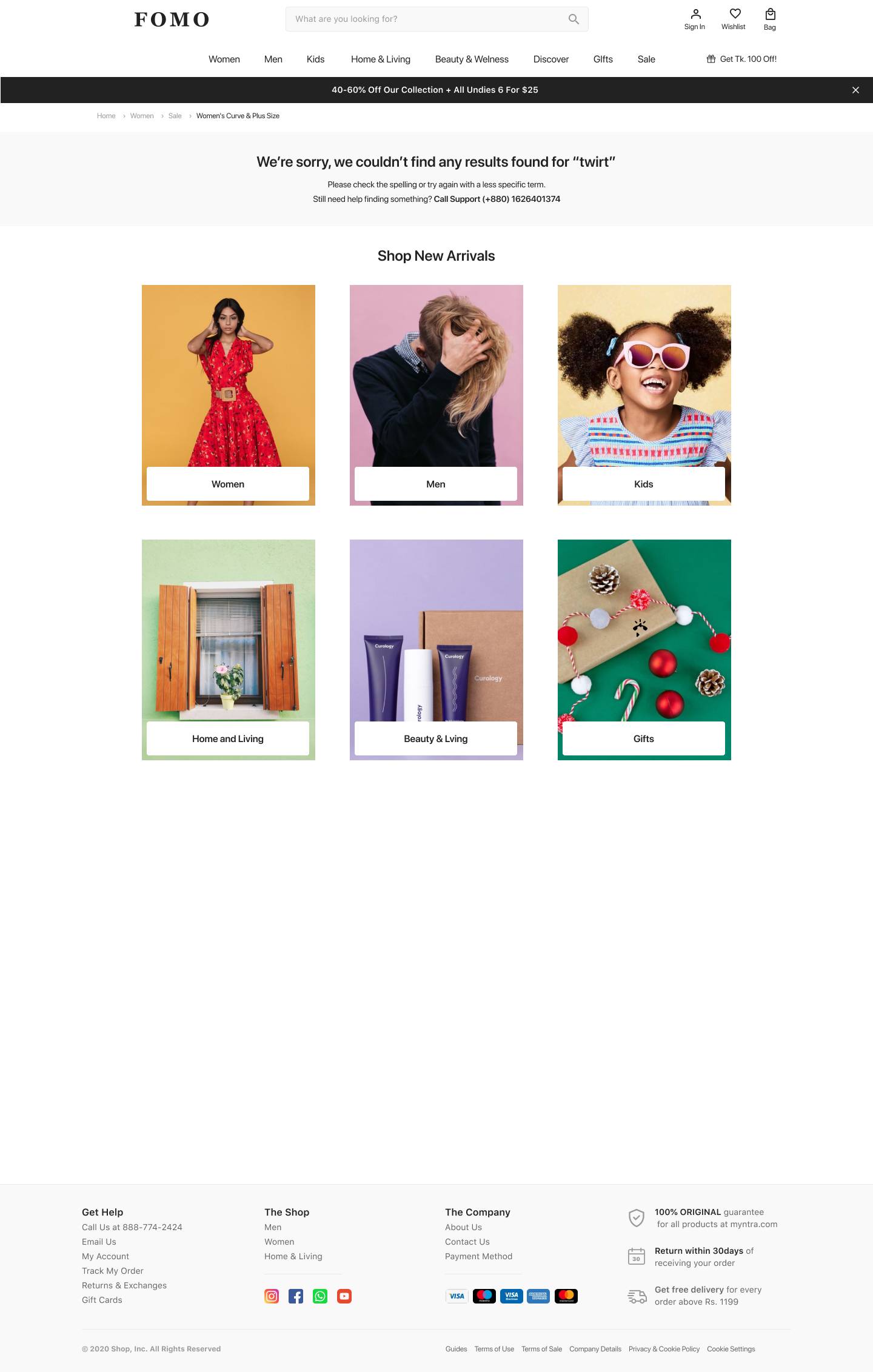The image size is (873, 1372).
Task: Open the Gifts category card
Action: coord(643,738)
